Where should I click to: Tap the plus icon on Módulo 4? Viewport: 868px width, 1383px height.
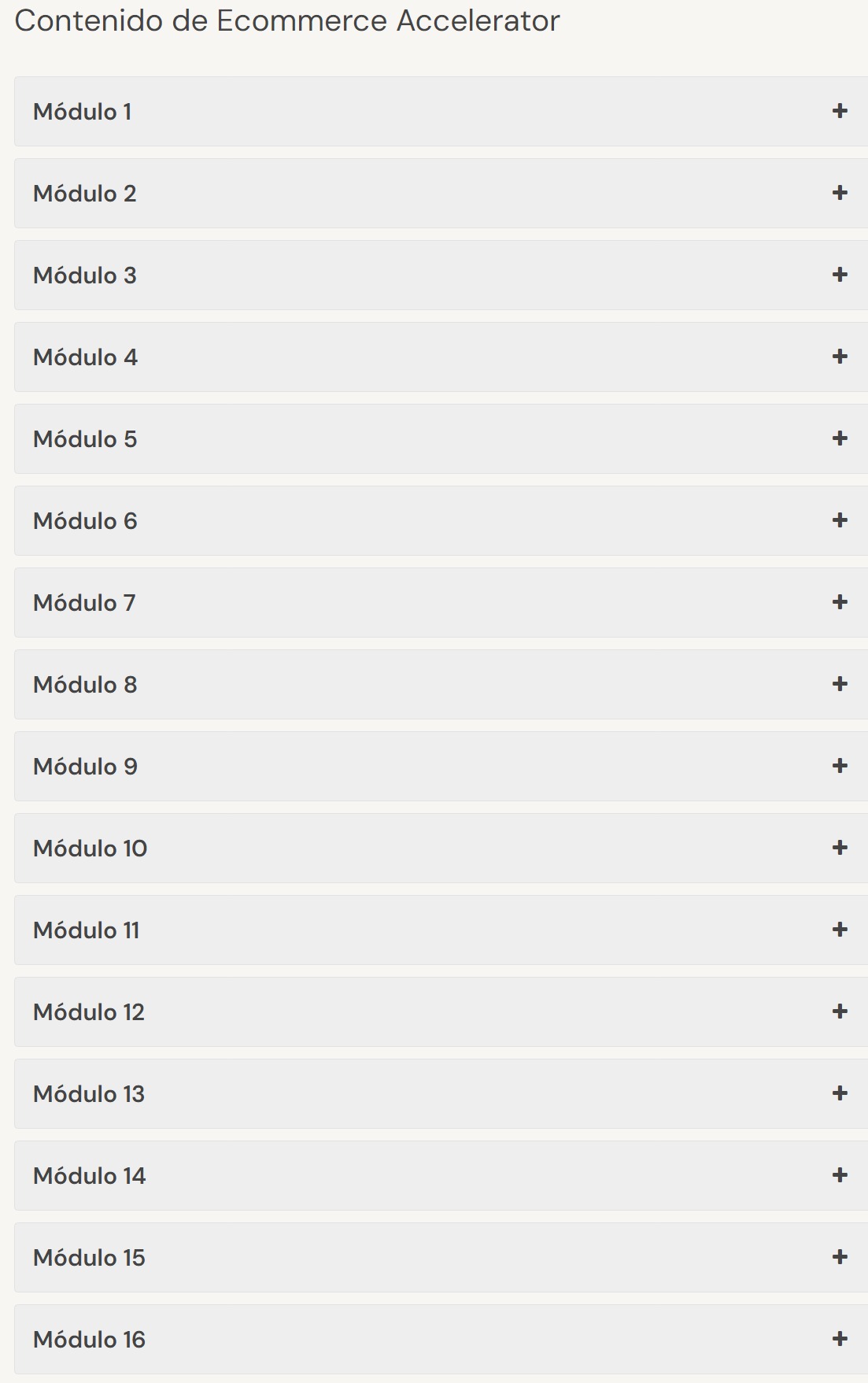click(840, 357)
